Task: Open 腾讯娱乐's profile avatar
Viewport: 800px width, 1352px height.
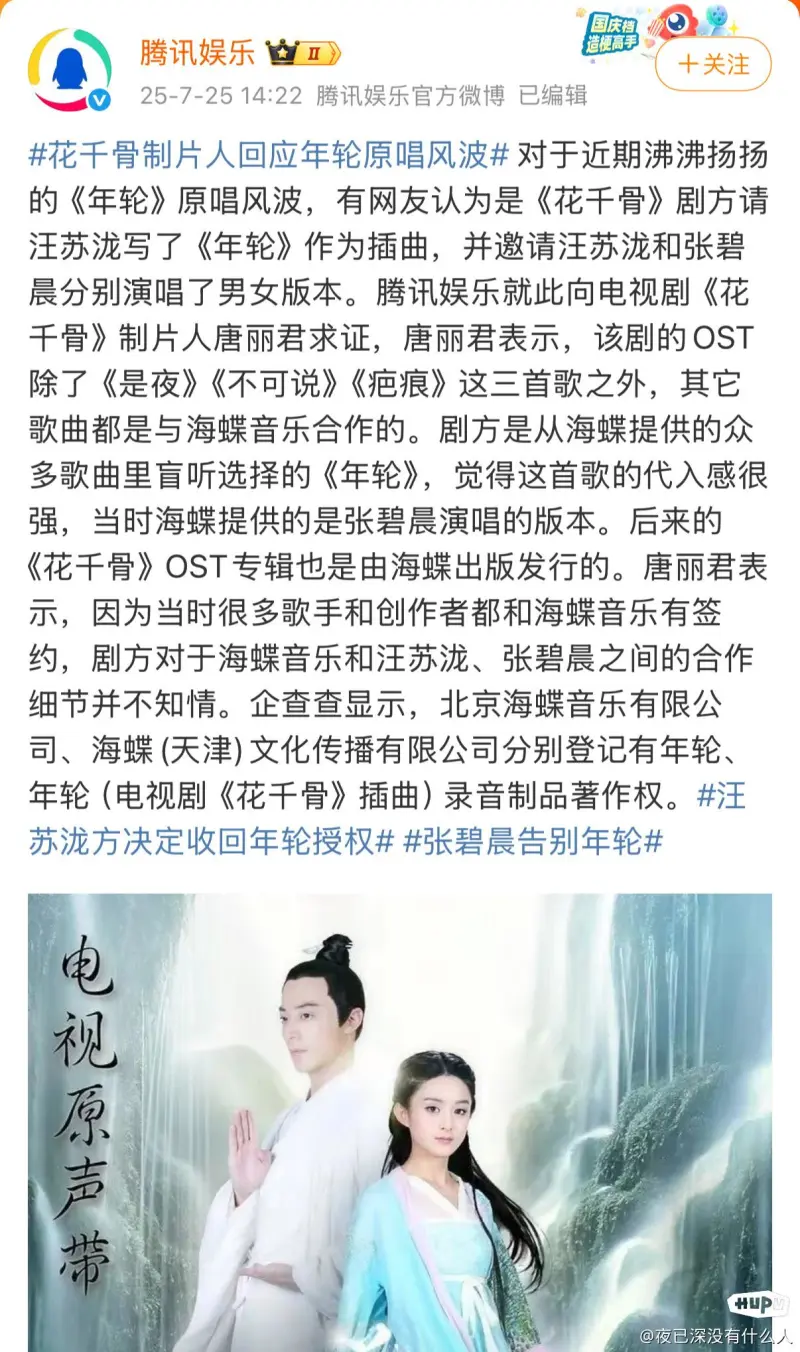Action: pos(69,70)
